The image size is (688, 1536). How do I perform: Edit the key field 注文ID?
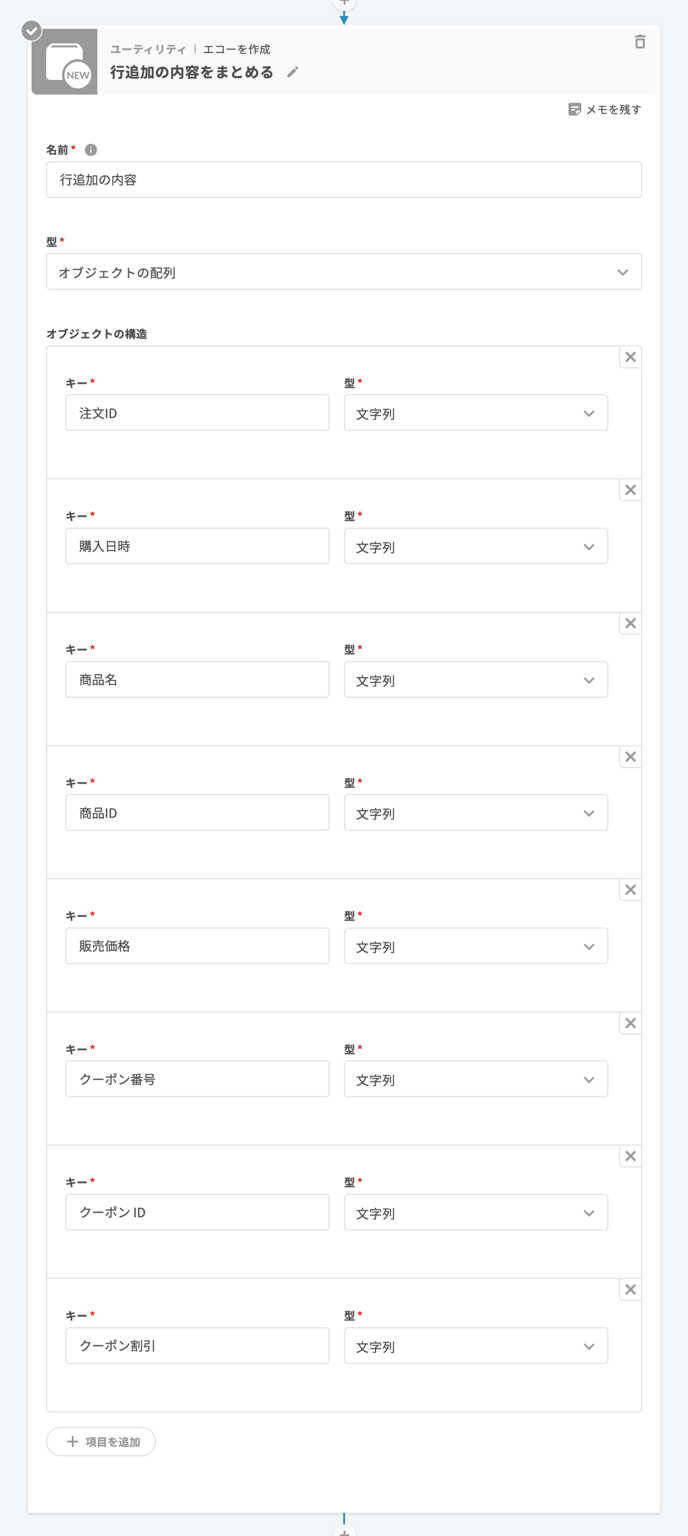(x=197, y=413)
